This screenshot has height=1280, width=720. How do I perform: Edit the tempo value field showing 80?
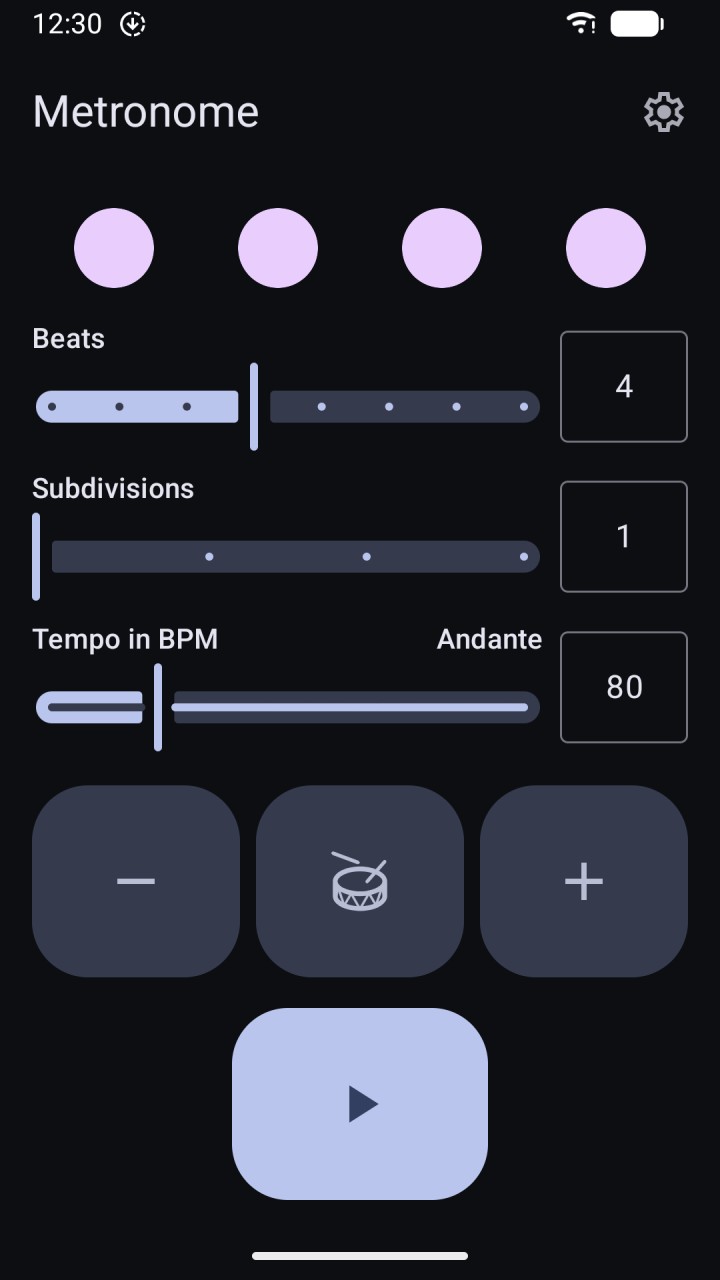tap(624, 687)
